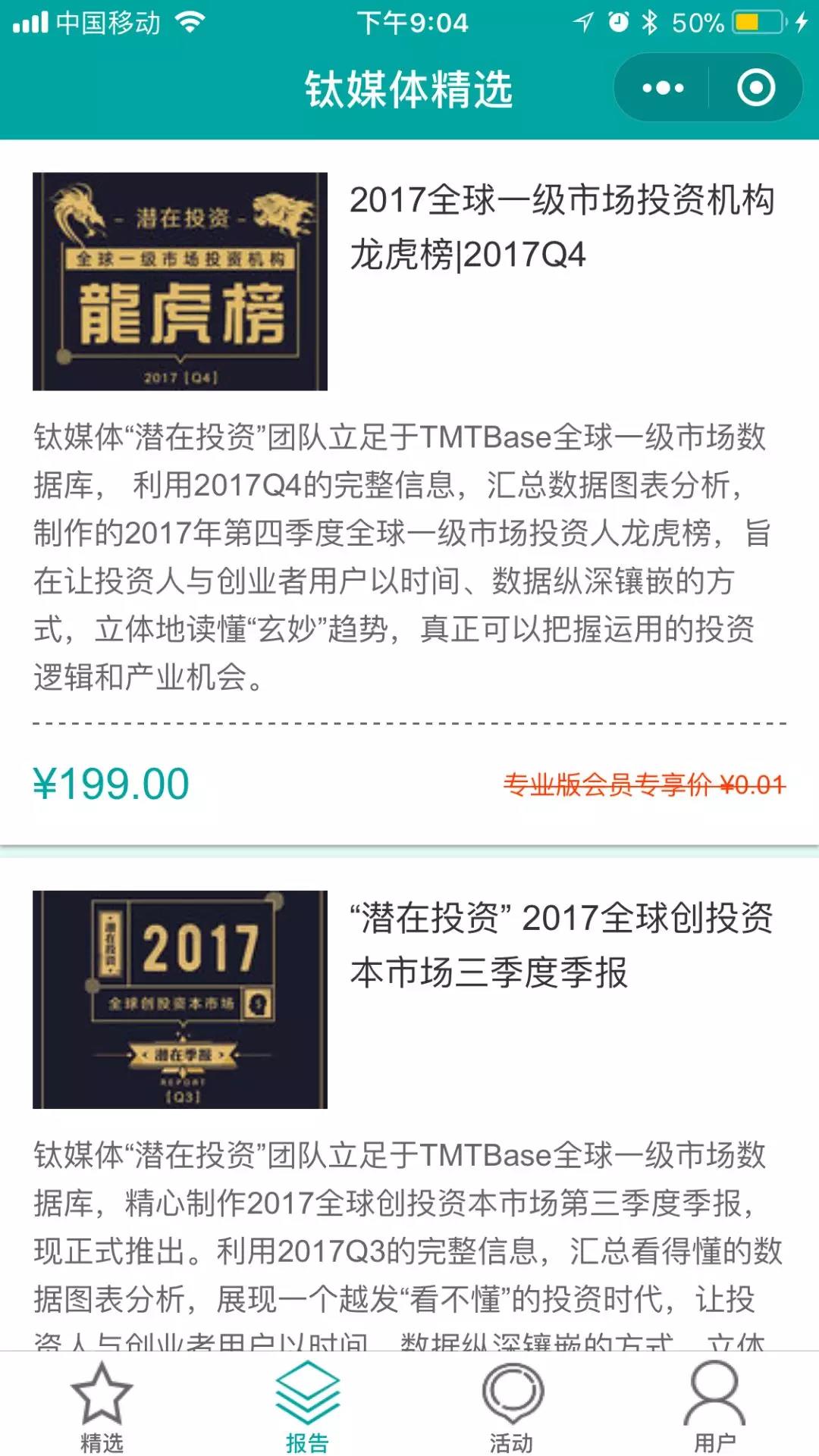Open the 用户 tab
The width and height of the screenshot is (819, 1456).
coord(715,1407)
